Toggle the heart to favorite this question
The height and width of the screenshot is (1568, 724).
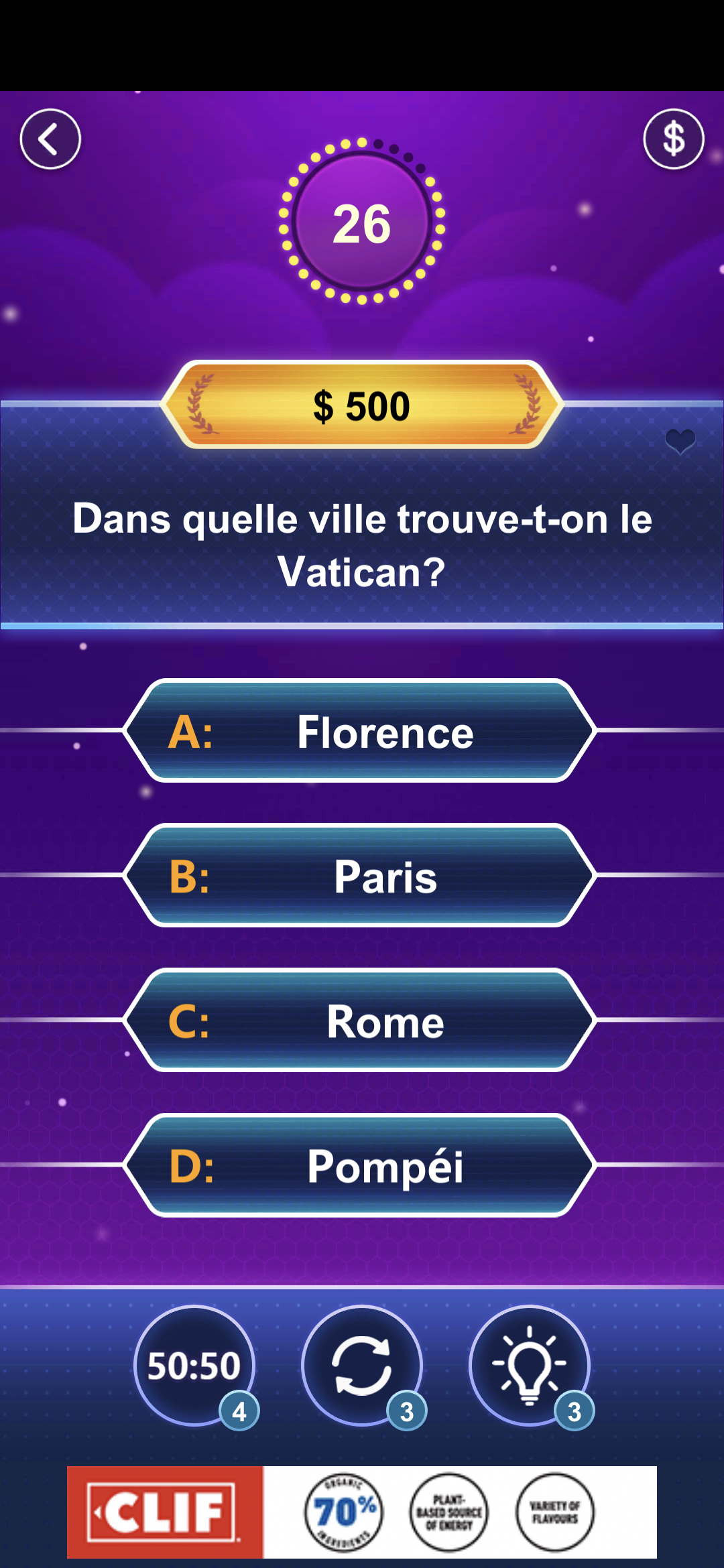(679, 442)
